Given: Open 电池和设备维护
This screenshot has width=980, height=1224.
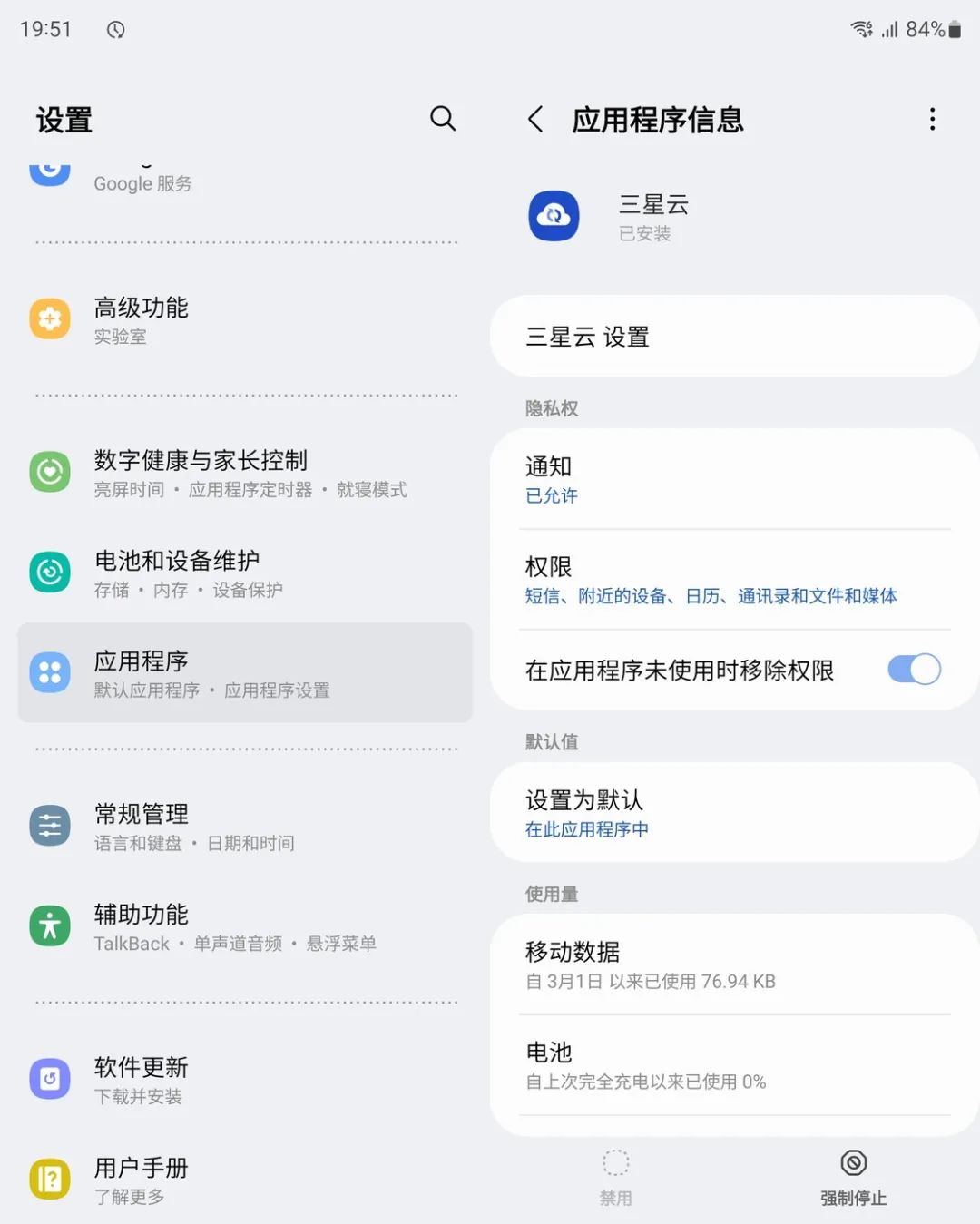Looking at the screenshot, I should coord(245,573).
